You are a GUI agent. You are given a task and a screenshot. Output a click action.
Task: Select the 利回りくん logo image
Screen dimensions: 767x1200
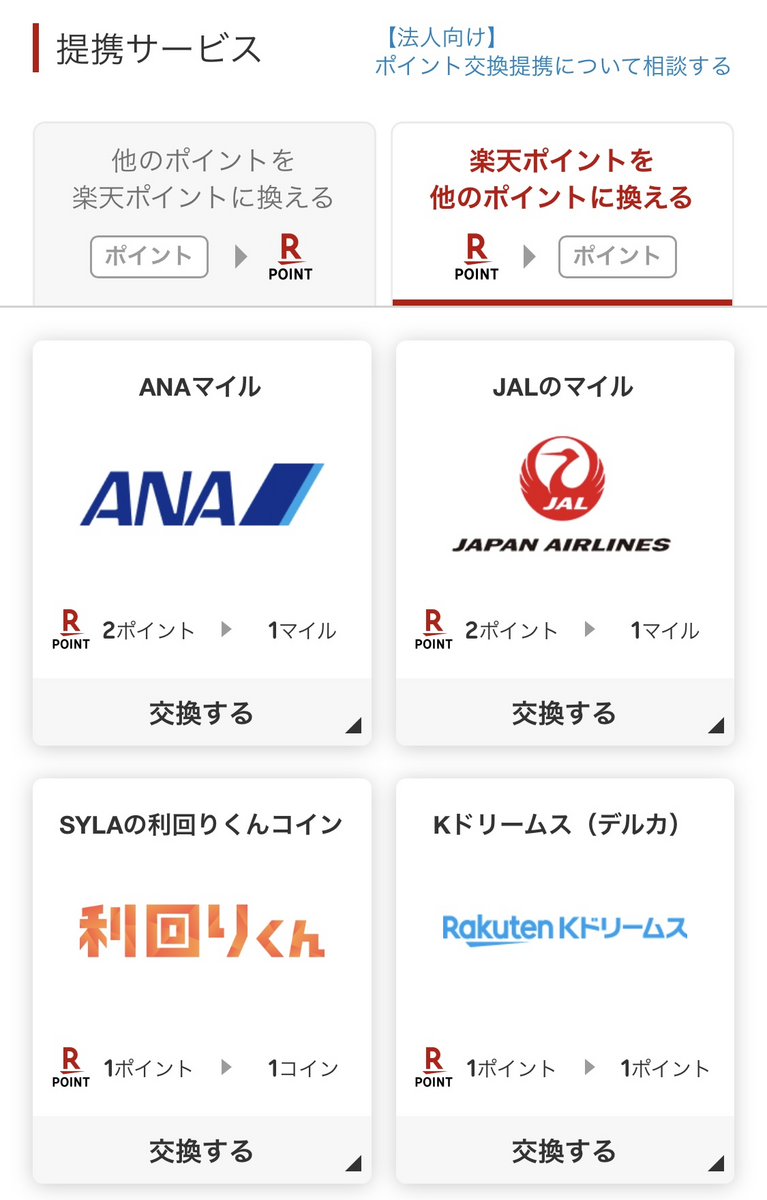tap(200, 930)
